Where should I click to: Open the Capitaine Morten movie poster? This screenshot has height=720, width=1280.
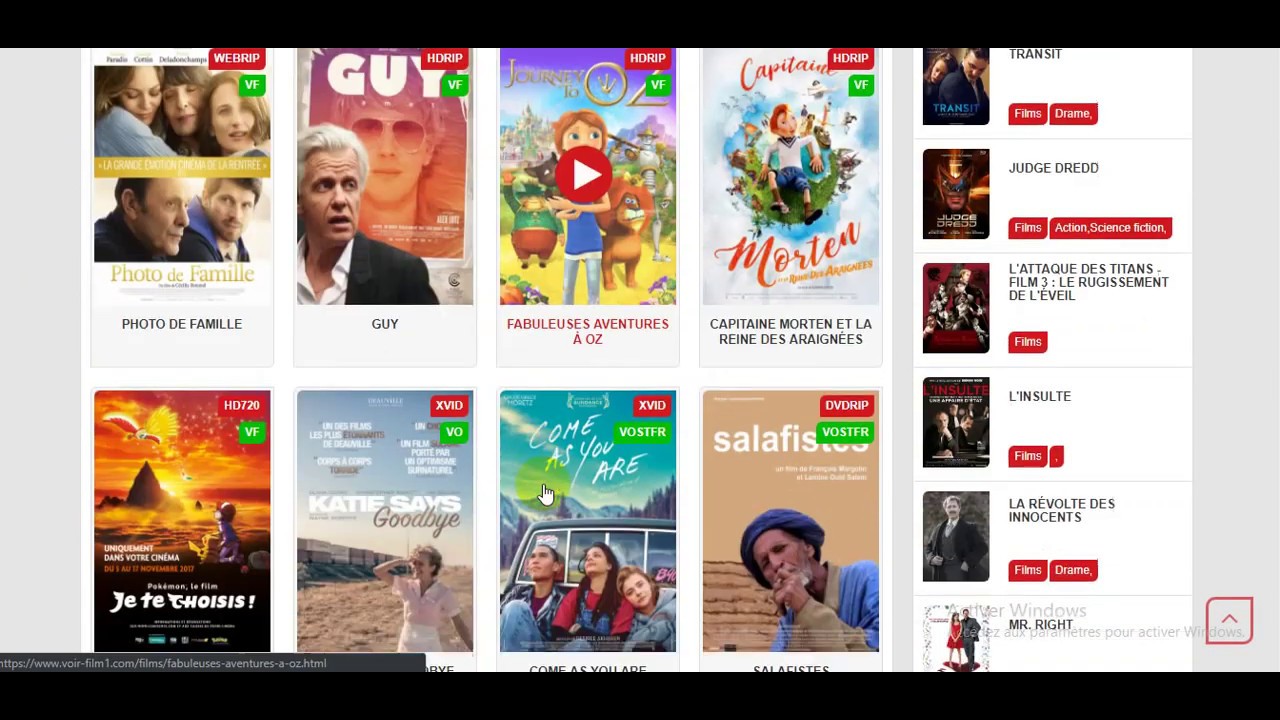click(x=791, y=176)
